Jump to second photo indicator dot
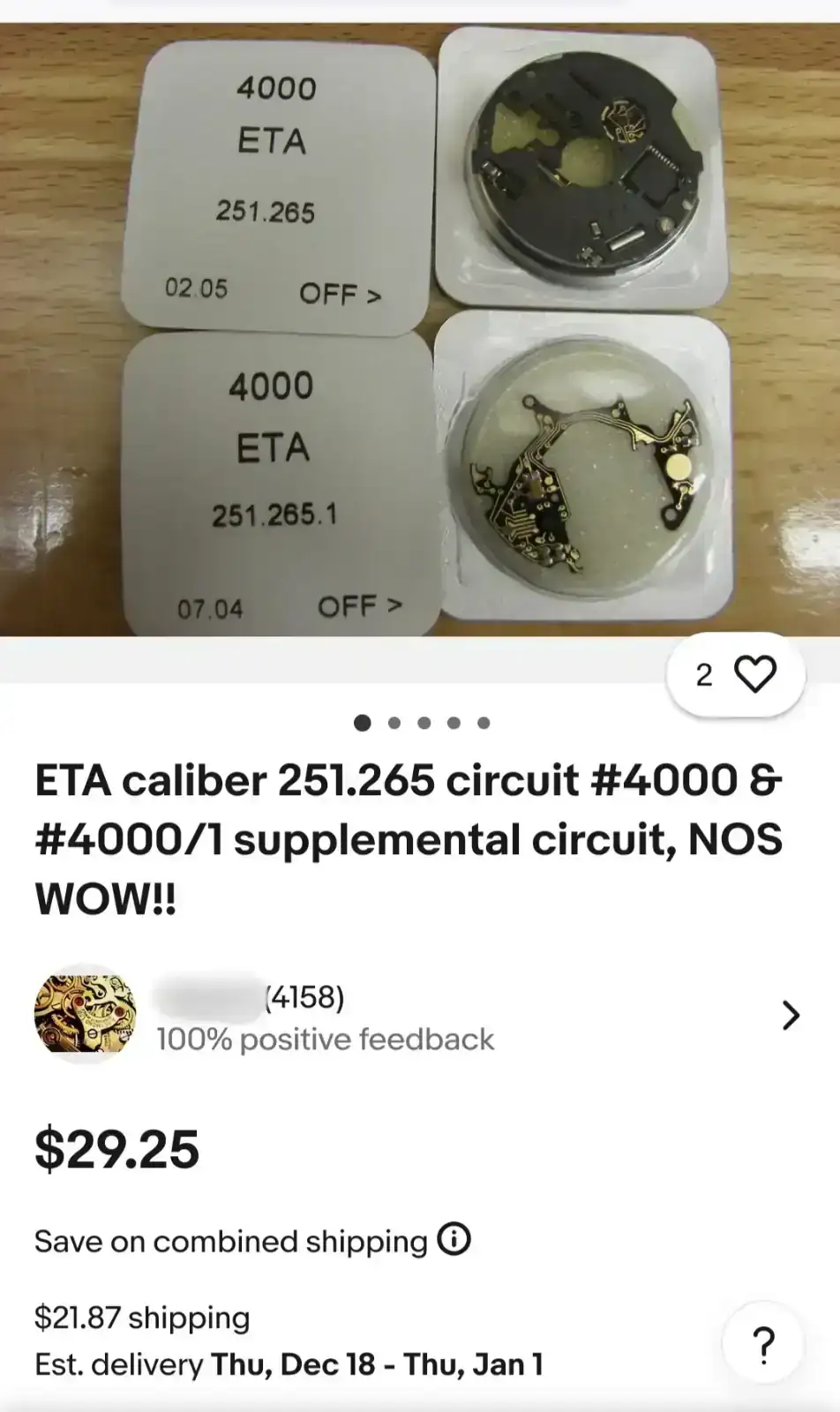The image size is (840, 1412). coord(394,723)
